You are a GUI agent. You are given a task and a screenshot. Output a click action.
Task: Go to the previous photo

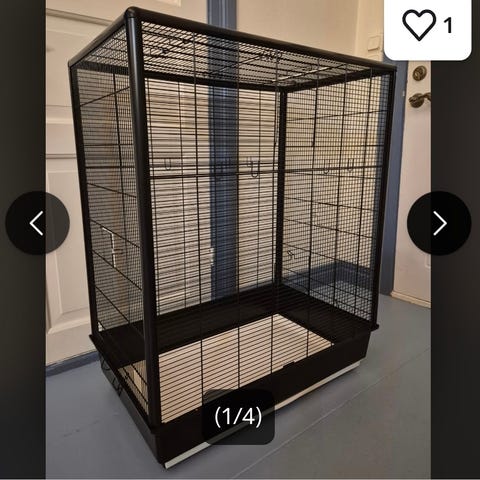coord(37,223)
